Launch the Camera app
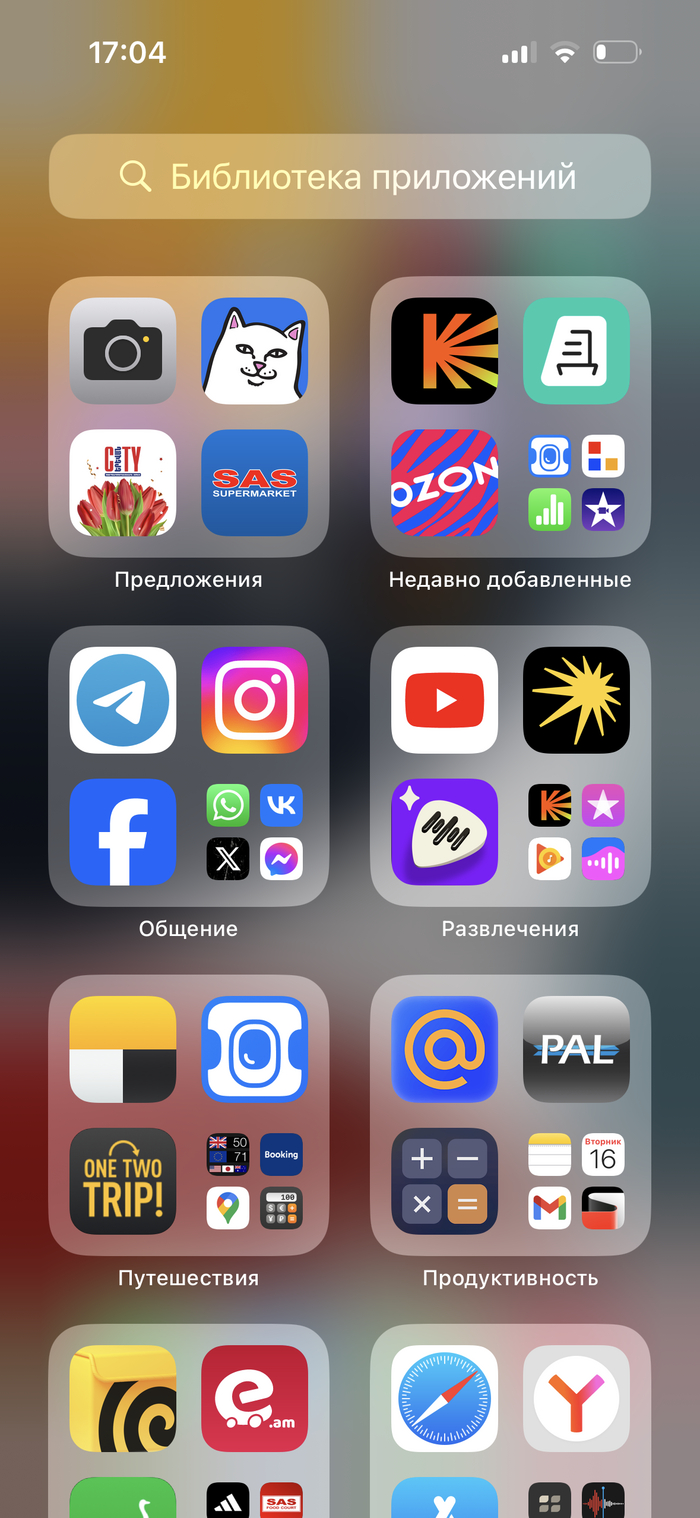The width and height of the screenshot is (700, 1518). point(123,351)
